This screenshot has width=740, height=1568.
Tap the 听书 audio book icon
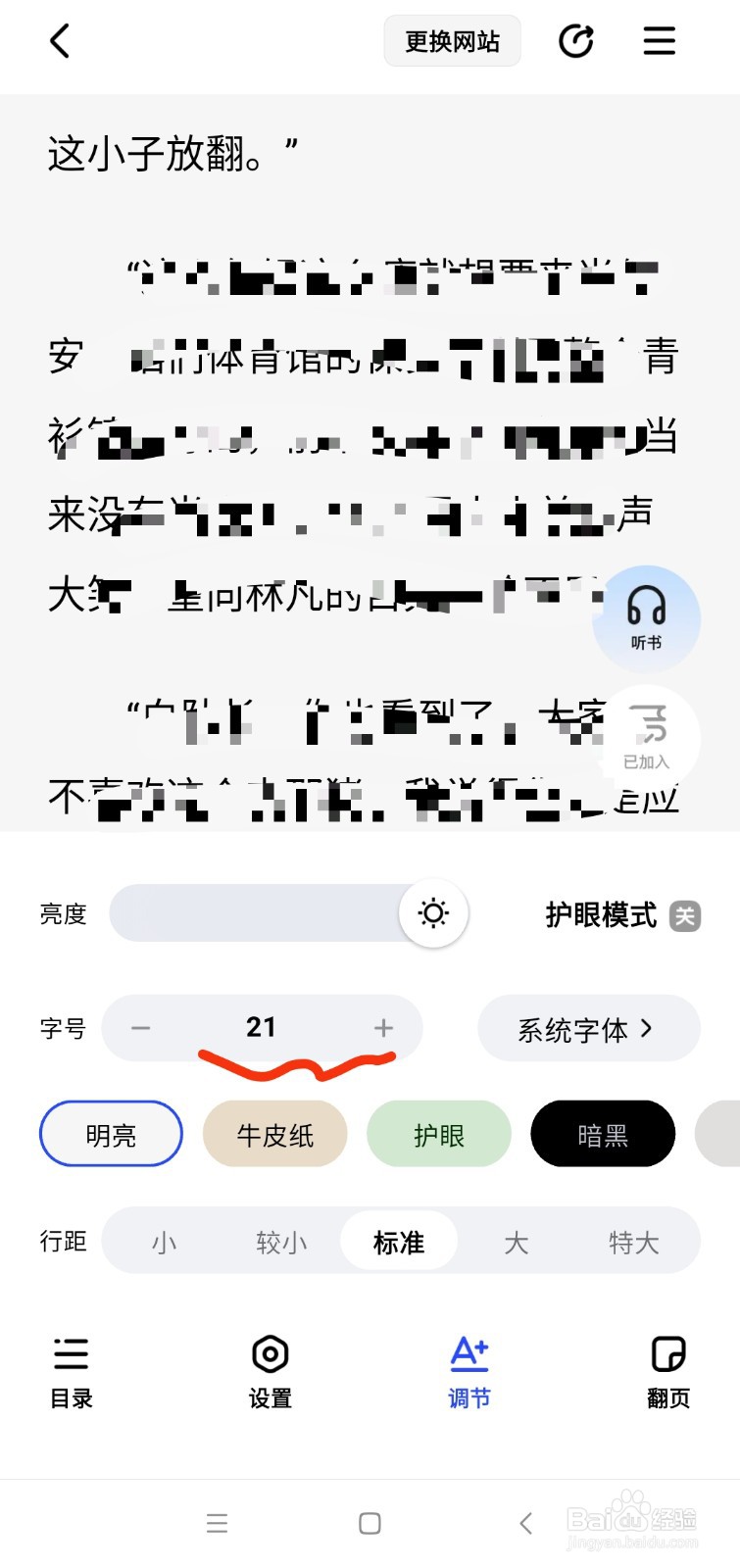tap(647, 617)
